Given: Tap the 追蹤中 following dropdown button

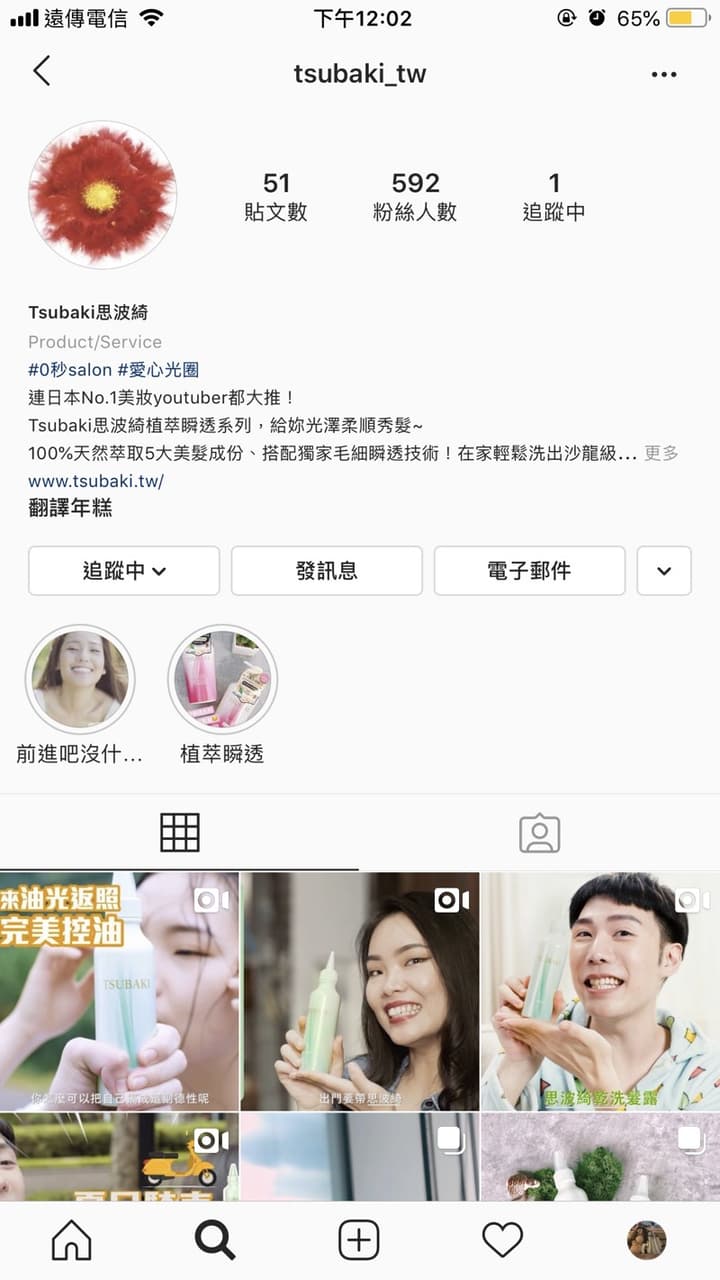Looking at the screenshot, I should 124,571.
